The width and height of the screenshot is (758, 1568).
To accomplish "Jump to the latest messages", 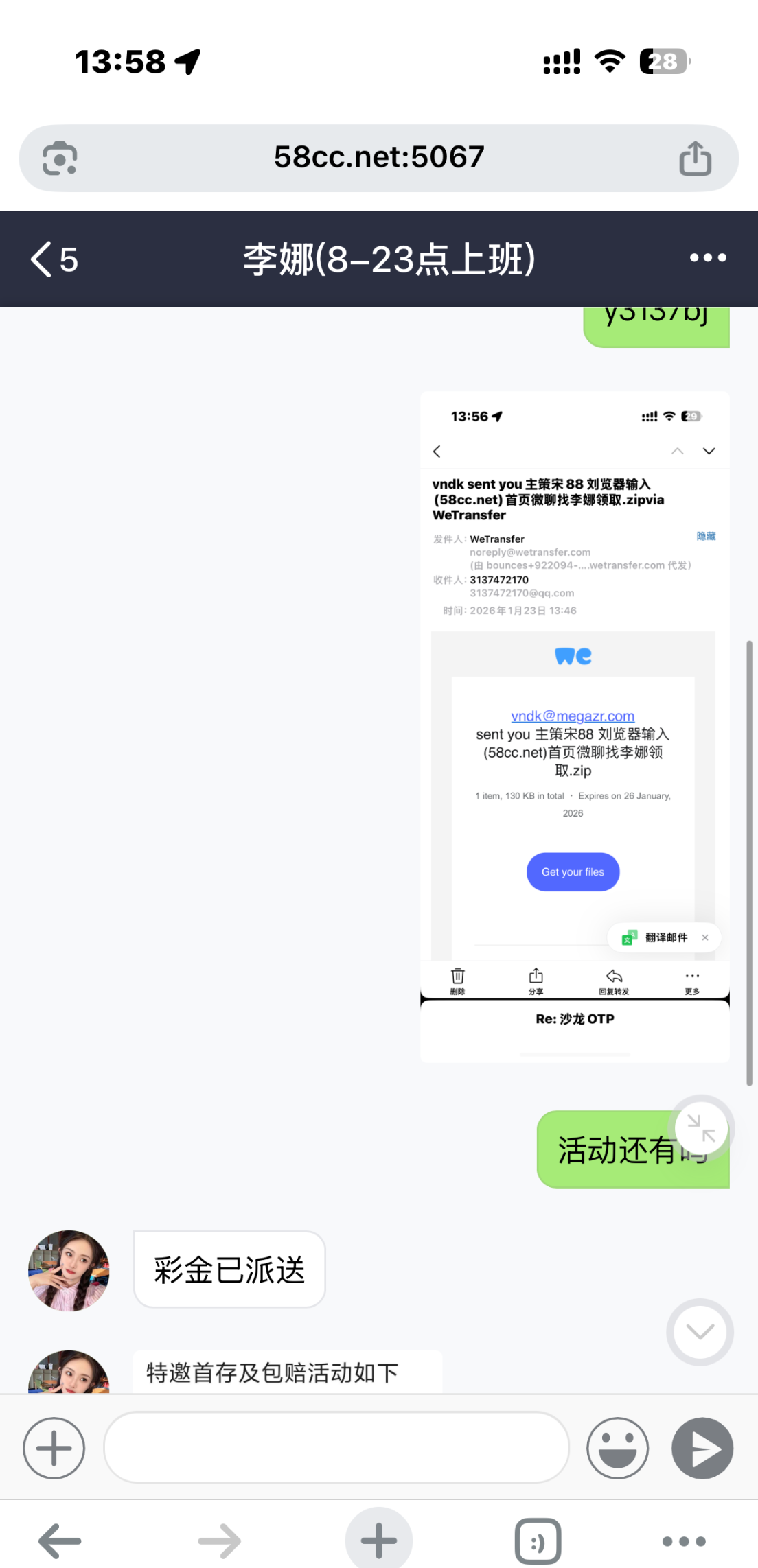I will coord(700,1331).
